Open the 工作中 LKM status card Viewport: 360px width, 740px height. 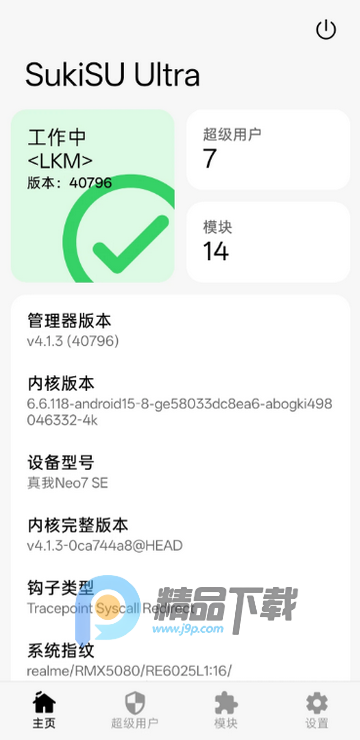point(92,196)
